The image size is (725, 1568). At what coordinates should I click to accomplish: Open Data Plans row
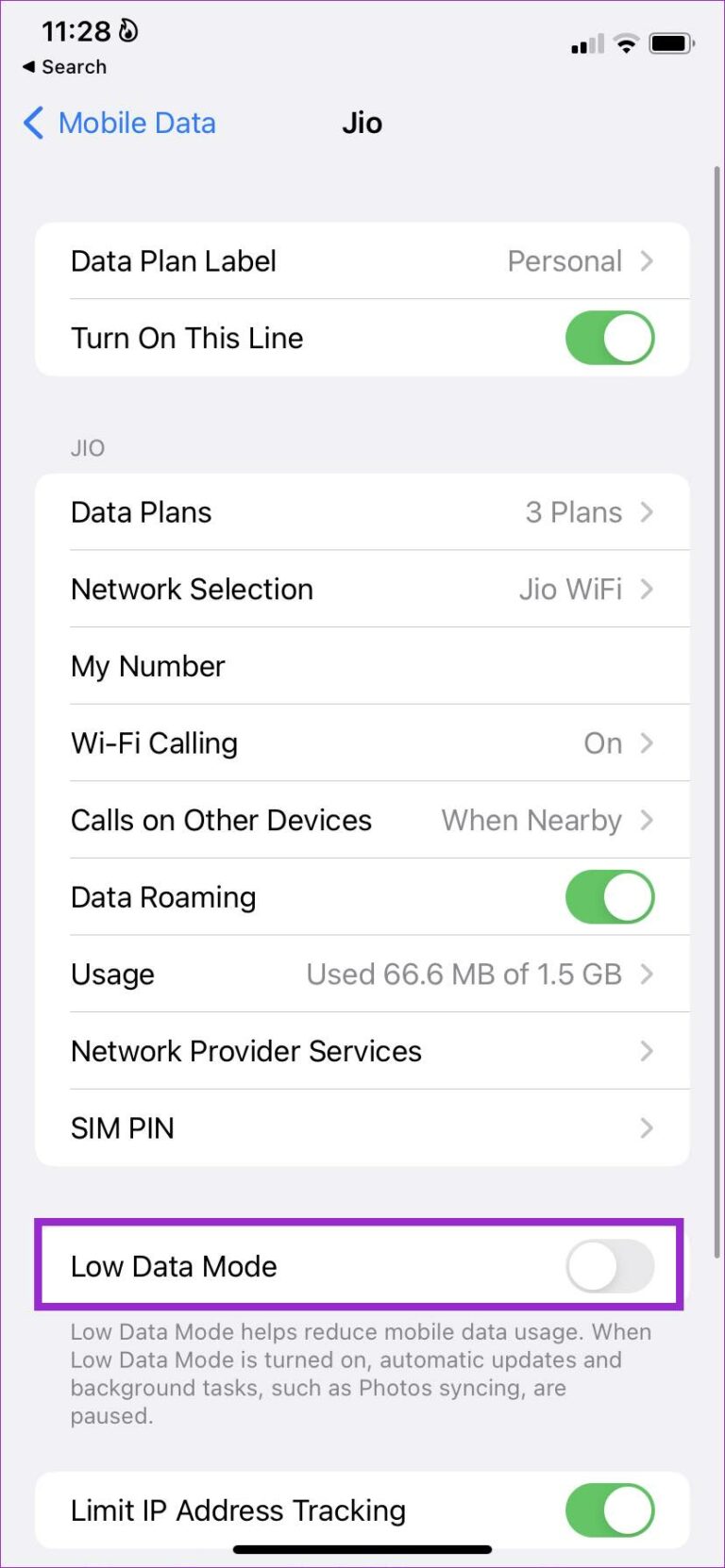tap(362, 512)
